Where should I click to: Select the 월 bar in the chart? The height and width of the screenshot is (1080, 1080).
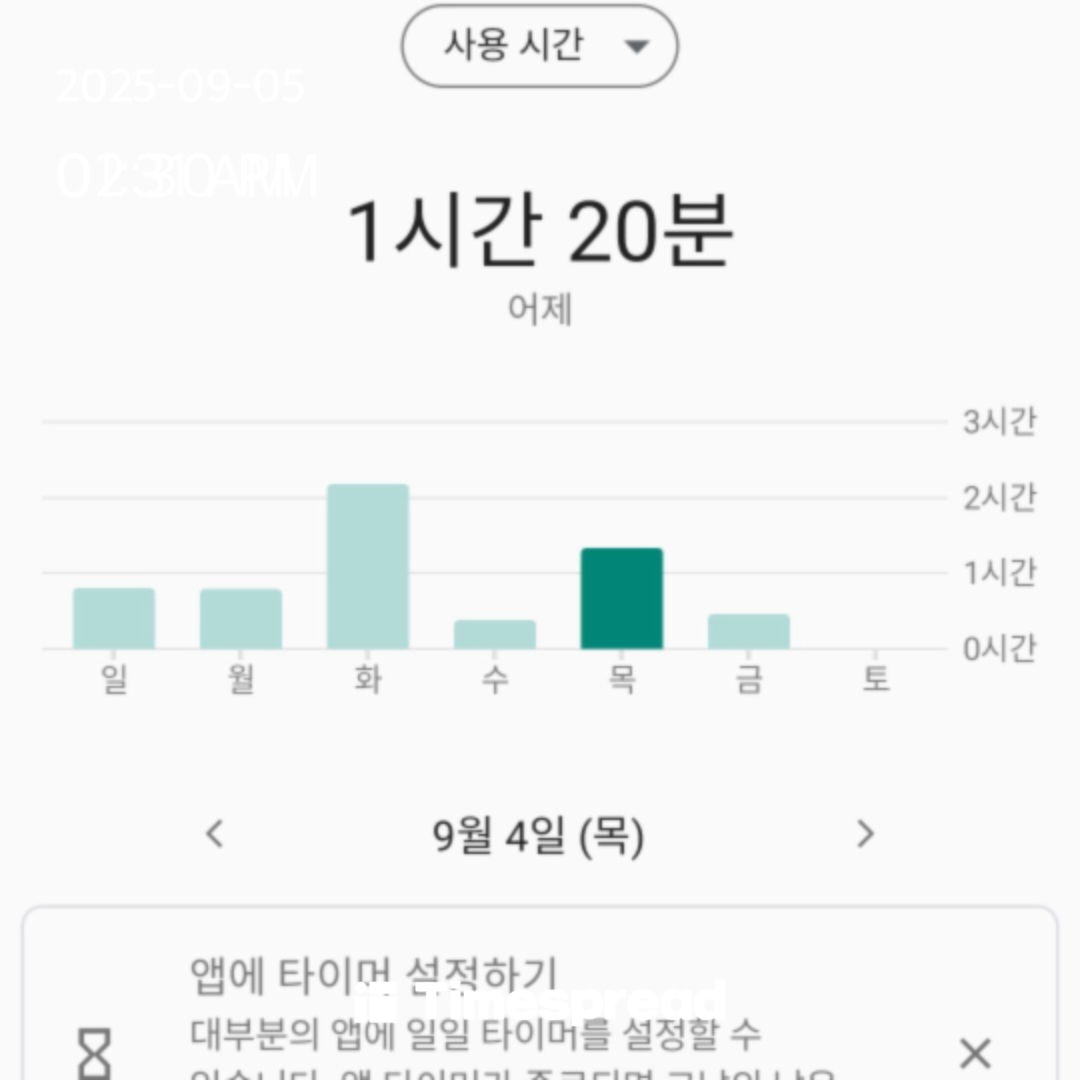[x=241, y=619]
